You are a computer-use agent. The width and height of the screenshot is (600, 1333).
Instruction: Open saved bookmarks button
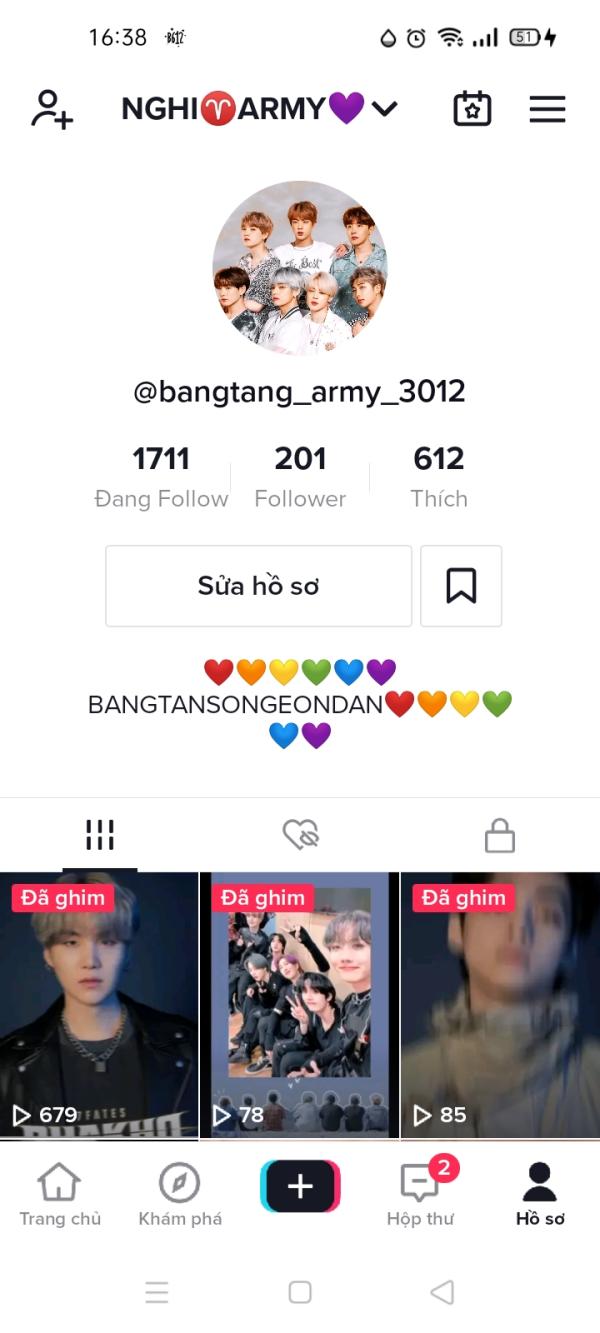[461, 586]
